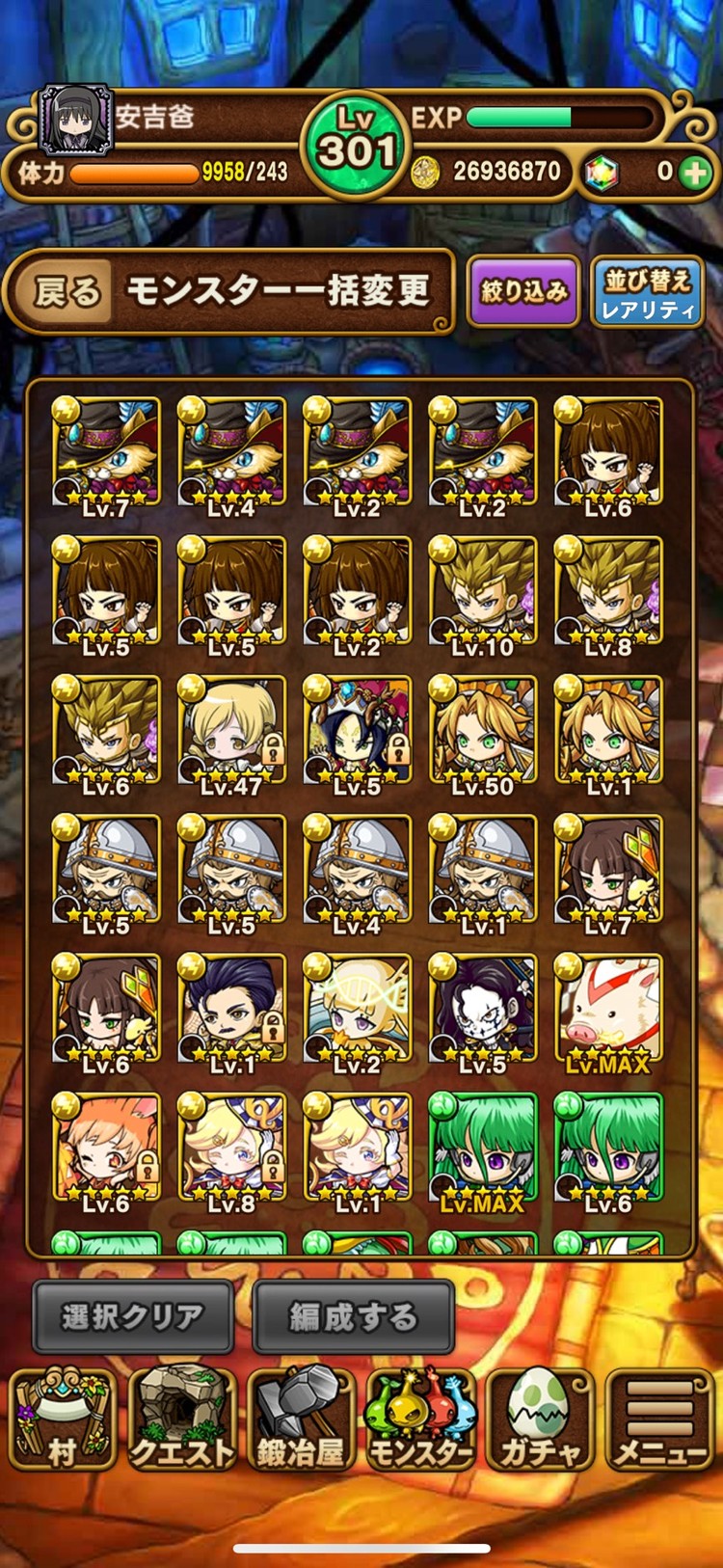The image size is (723, 1568).
Task: Tap the player avatar icon
Action: (76, 120)
